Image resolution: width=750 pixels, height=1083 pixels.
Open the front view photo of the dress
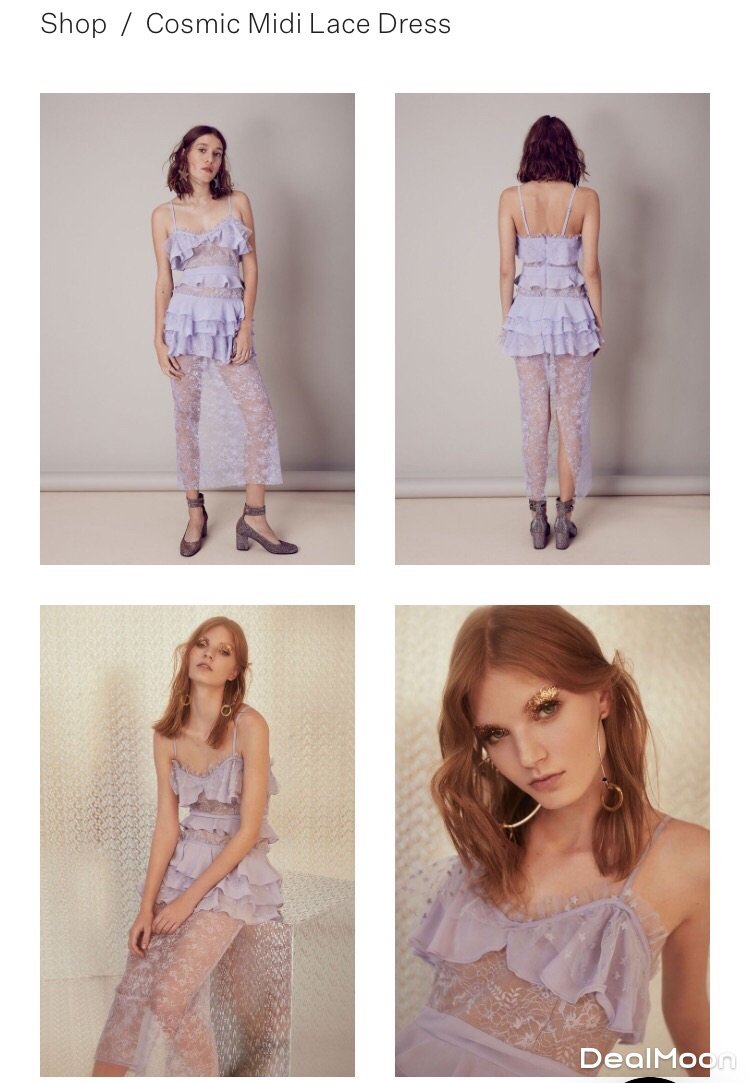pyautogui.click(x=197, y=329)
